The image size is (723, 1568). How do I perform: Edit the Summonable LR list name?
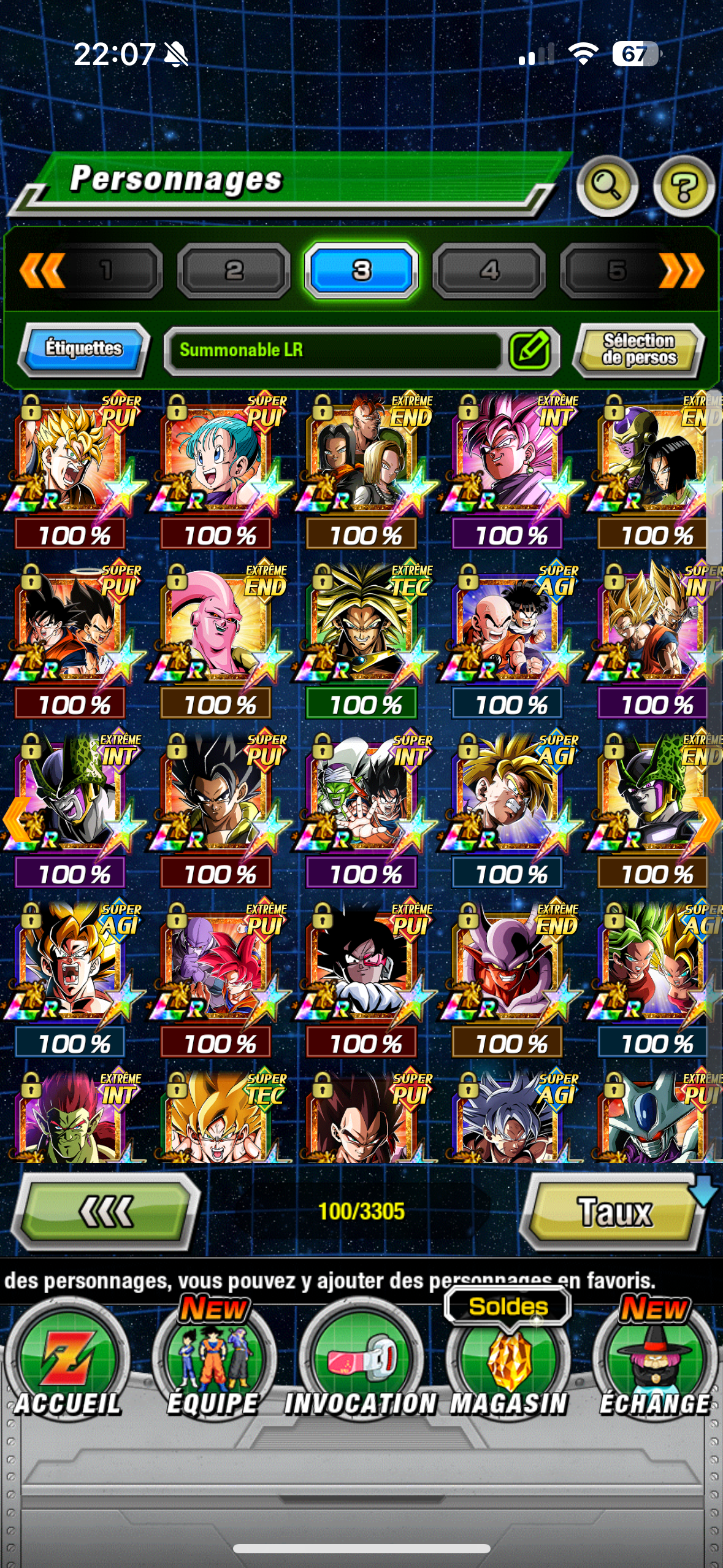click(530, 350)
